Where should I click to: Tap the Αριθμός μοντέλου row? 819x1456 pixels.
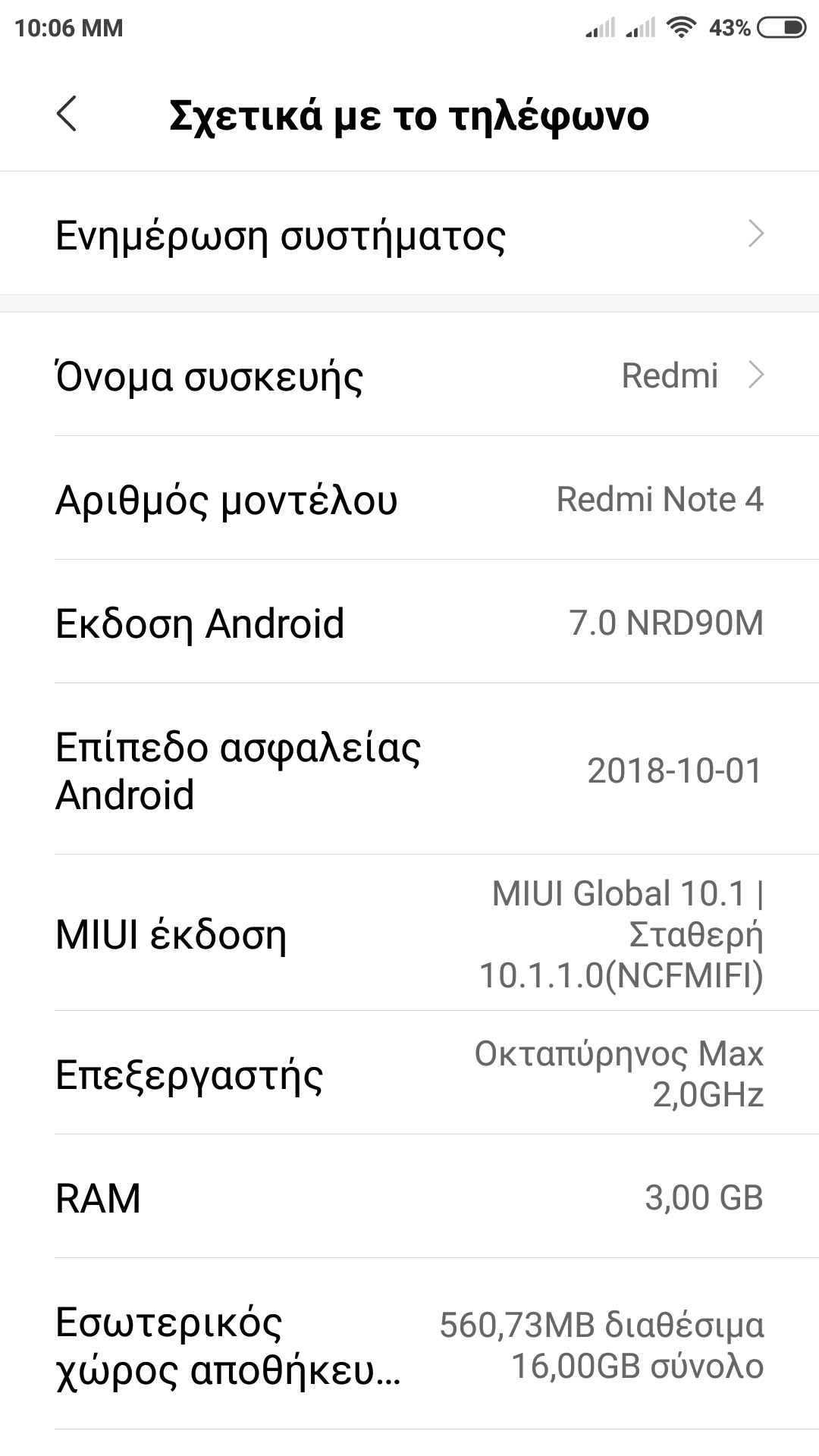[x=409, y=499]
